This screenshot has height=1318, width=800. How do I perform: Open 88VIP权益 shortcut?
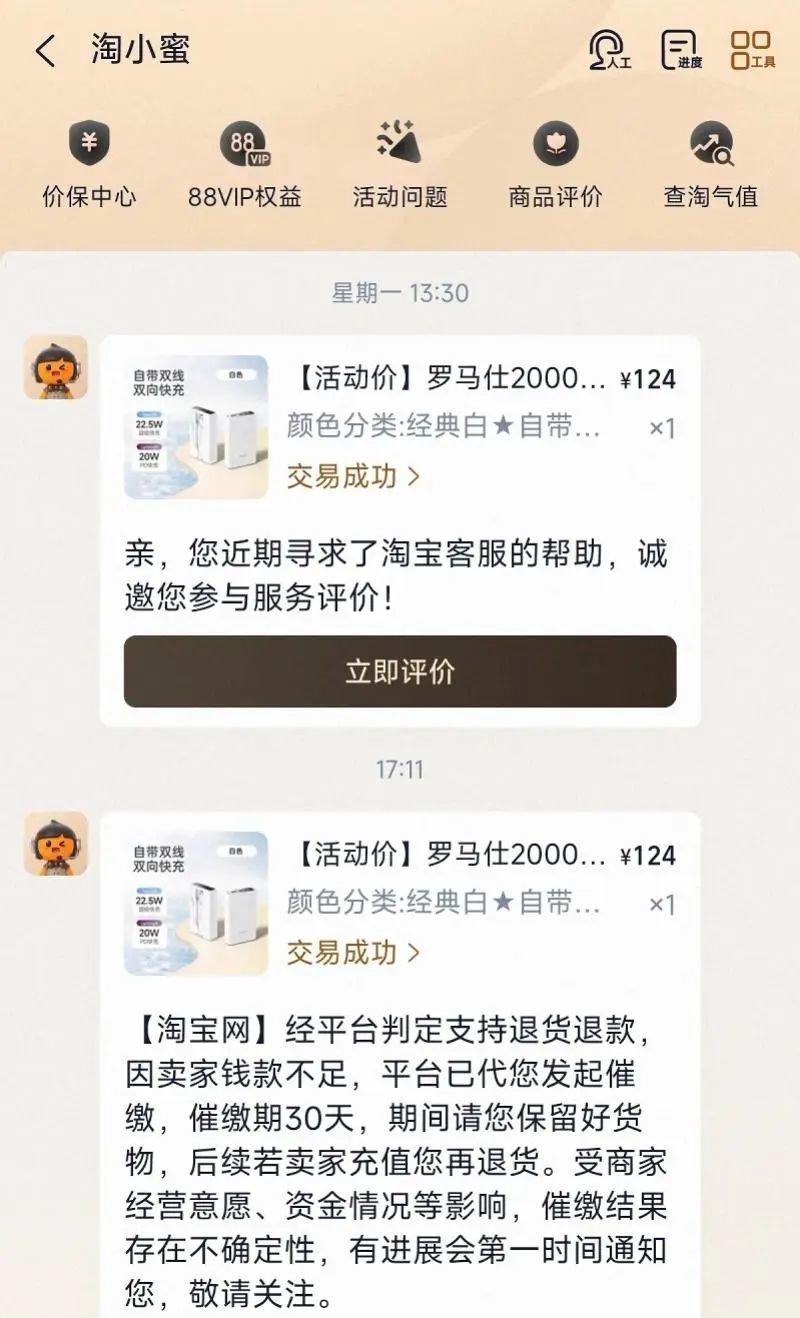245,166
